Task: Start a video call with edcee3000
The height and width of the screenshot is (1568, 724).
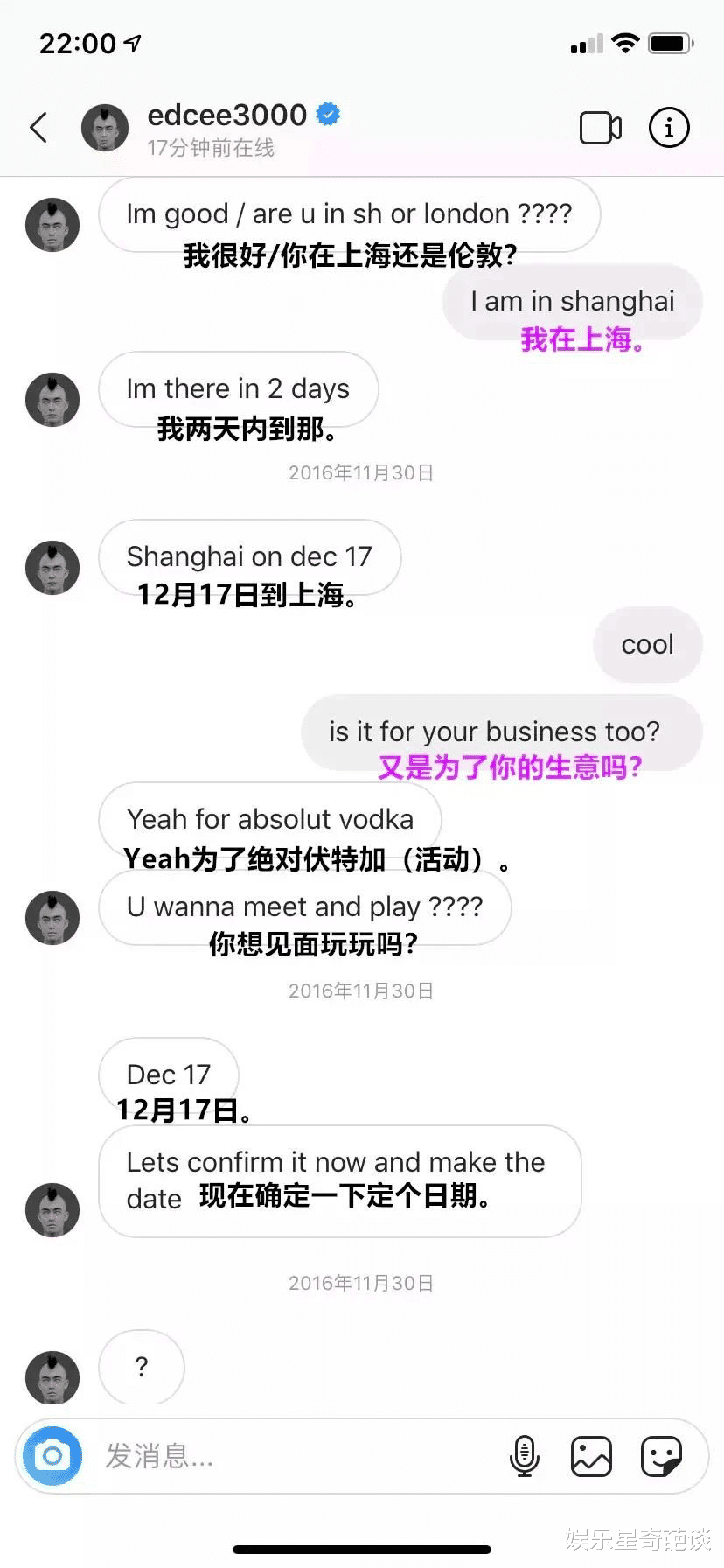Action: [x=600, y=127]
